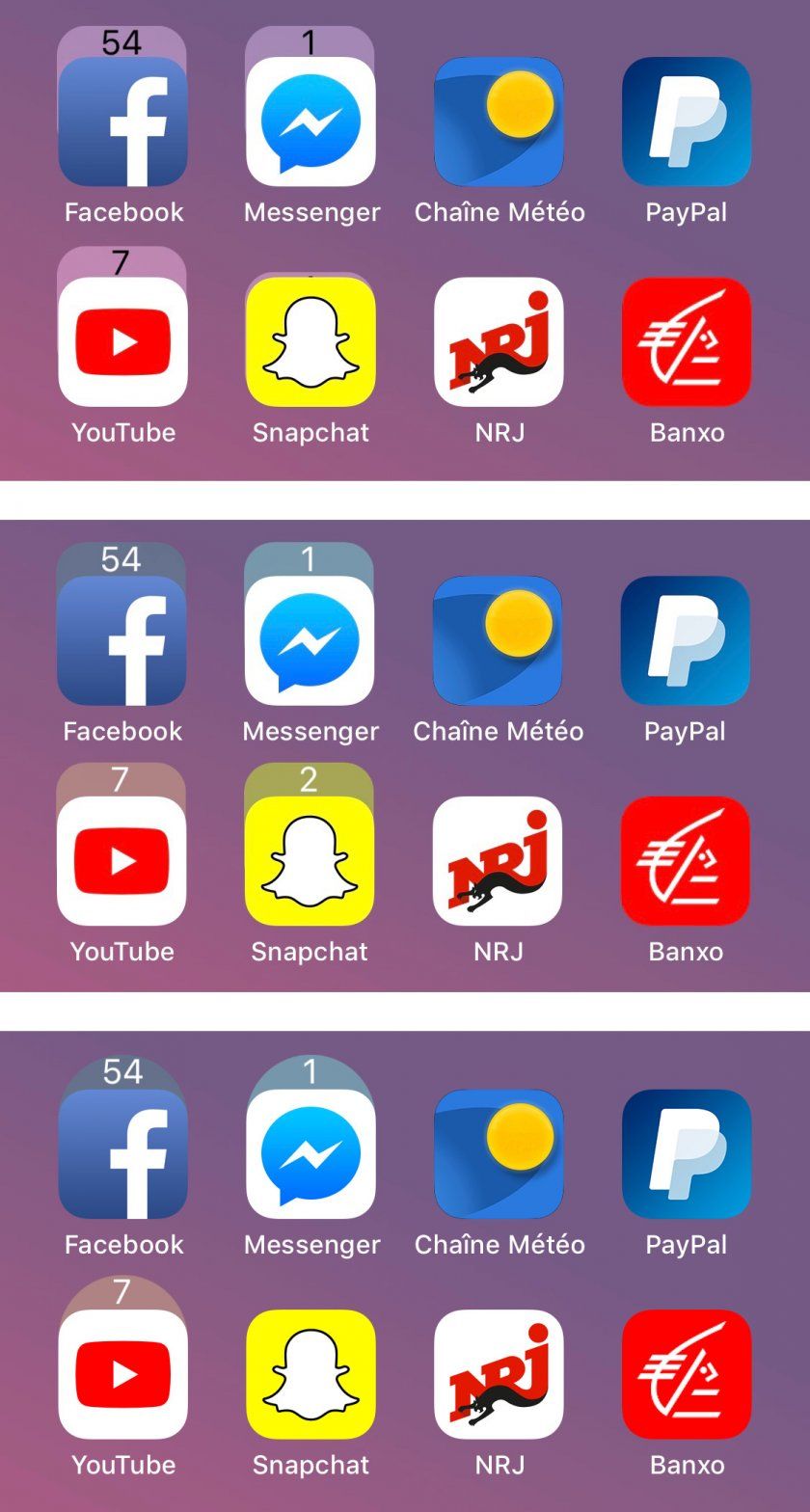Image resolution: width=810 pixels, height=1512 pixels.
Task: Open the Facebook app
Action: (x=122, y=116)
